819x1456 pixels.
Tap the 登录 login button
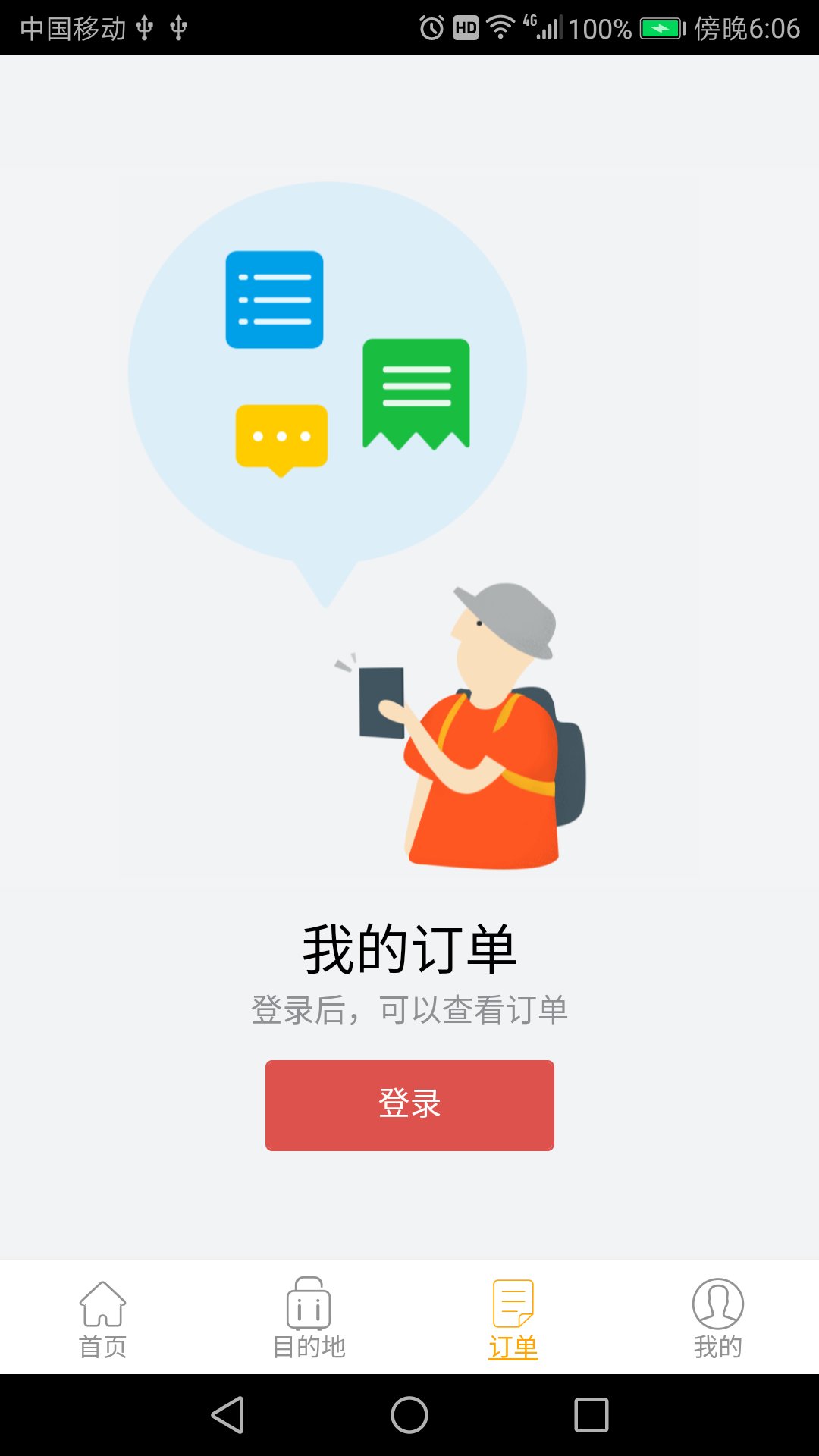click(x=409, y=1106)
